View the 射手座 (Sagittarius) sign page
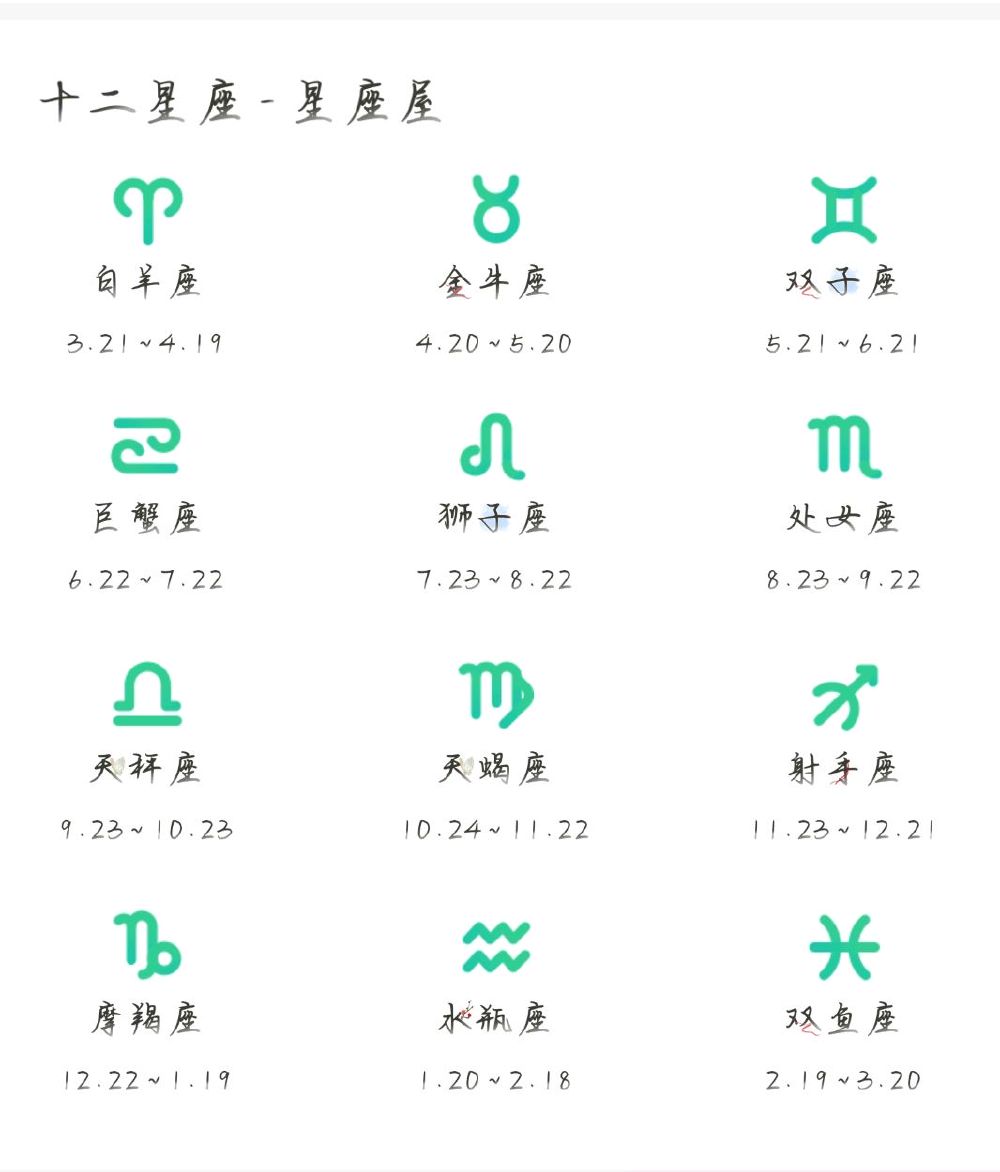 (x=843, y=695)
